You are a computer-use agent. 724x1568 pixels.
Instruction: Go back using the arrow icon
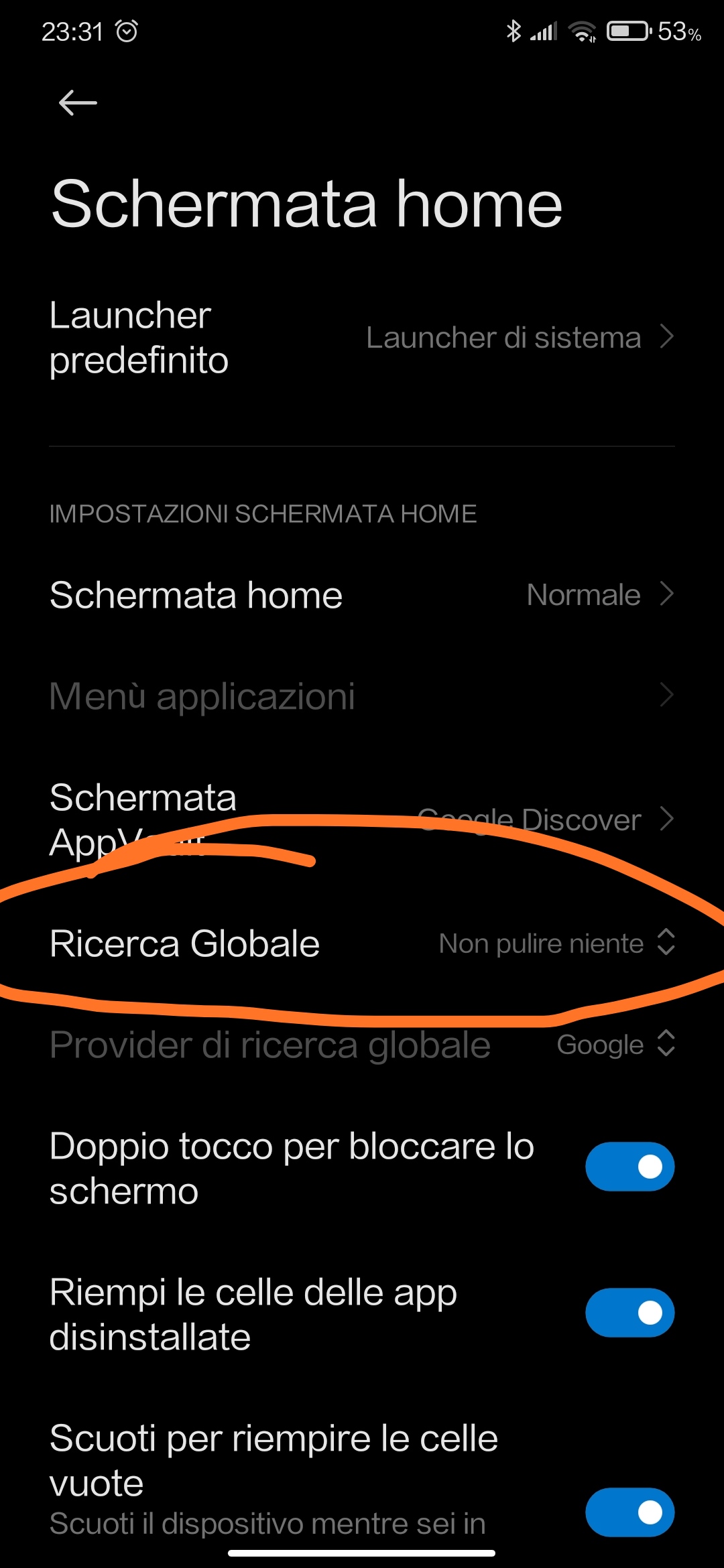(x=78, y=103)
